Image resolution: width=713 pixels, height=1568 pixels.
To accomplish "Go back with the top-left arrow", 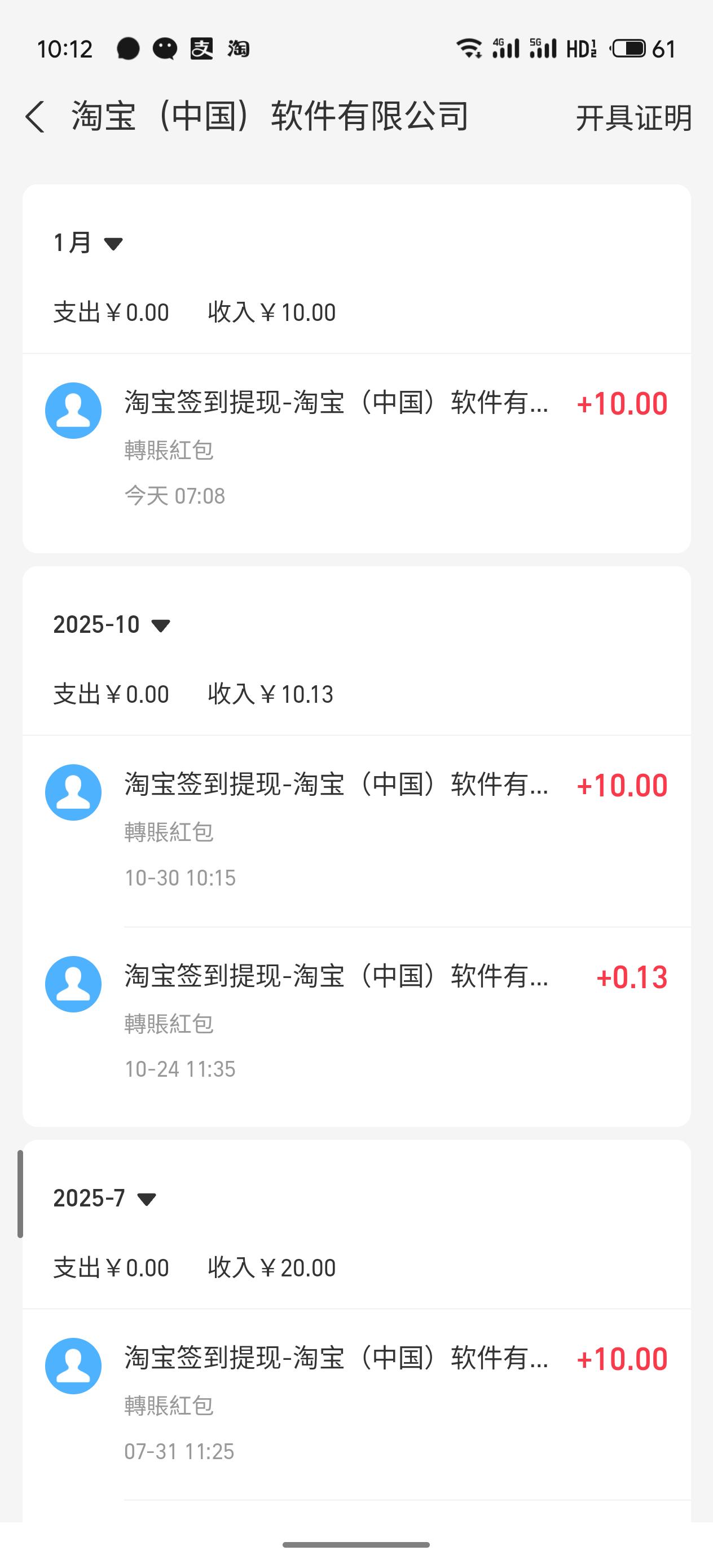I will tap(36, 117).
